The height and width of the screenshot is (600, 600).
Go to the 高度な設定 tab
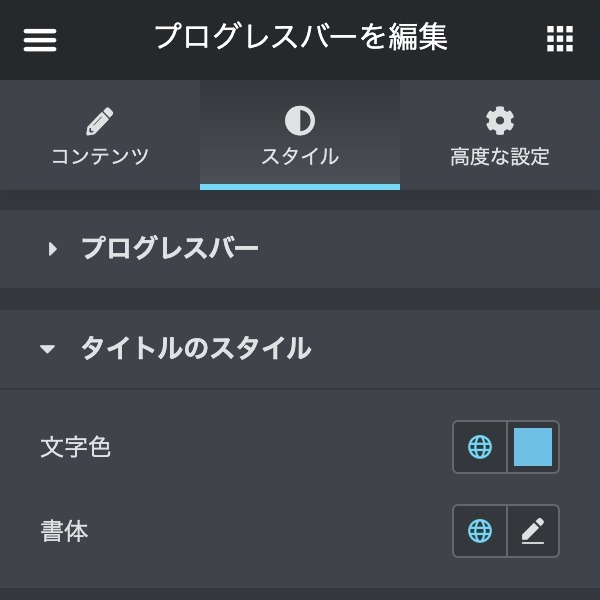point(499,137)
